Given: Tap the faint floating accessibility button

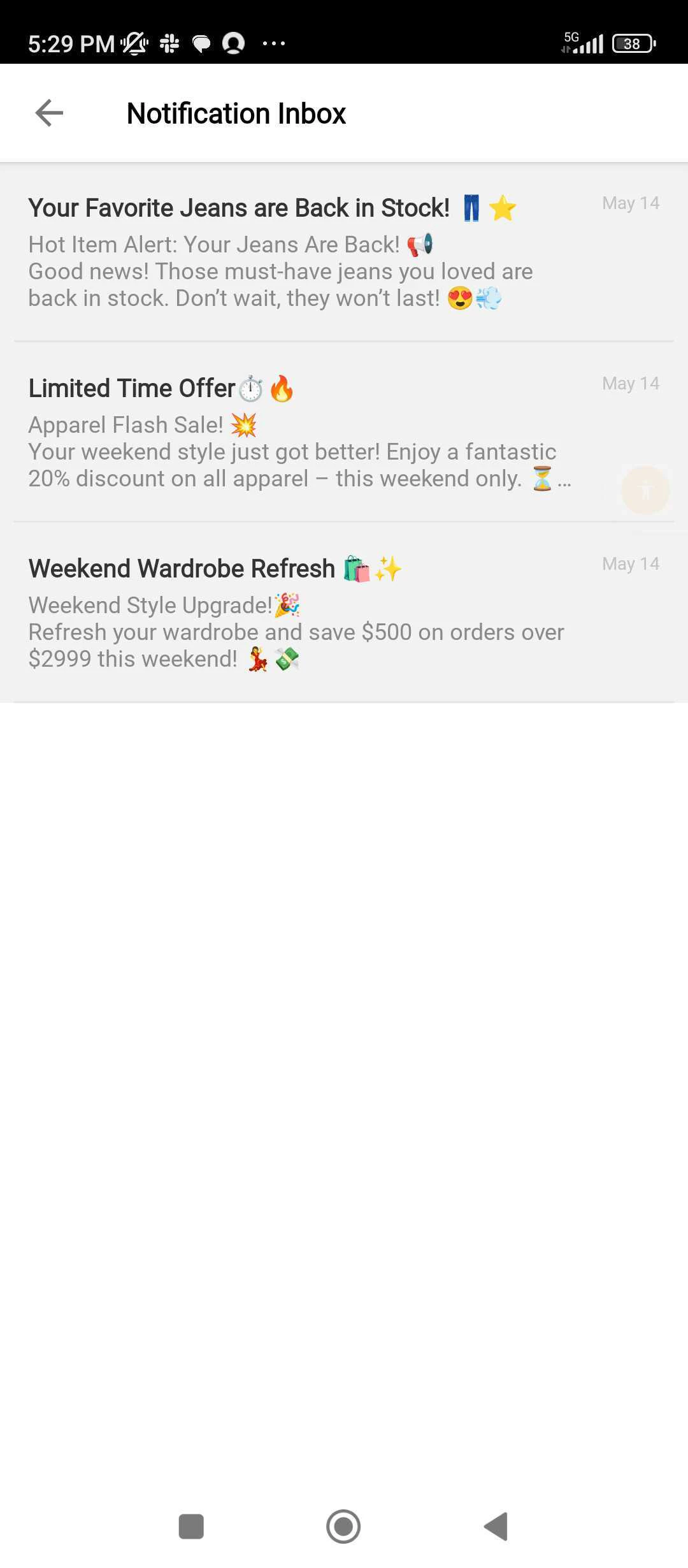Looking at the screenshot, I should (x=645, y=490).
